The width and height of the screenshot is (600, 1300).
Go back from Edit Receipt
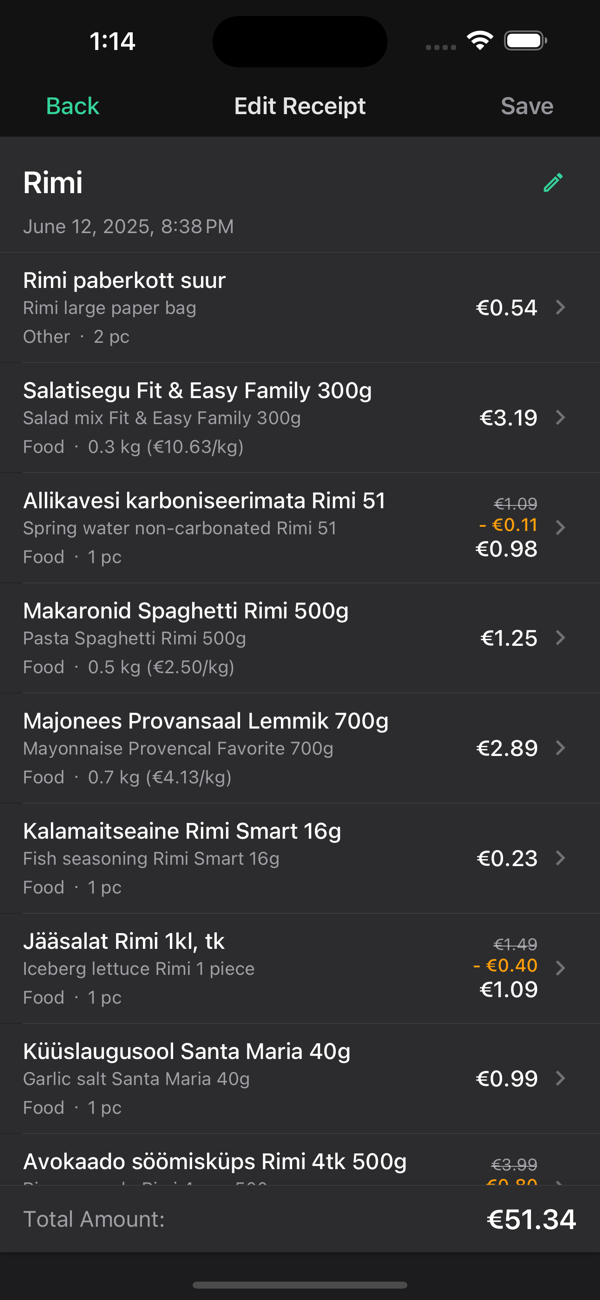click(x=73, y=106)
